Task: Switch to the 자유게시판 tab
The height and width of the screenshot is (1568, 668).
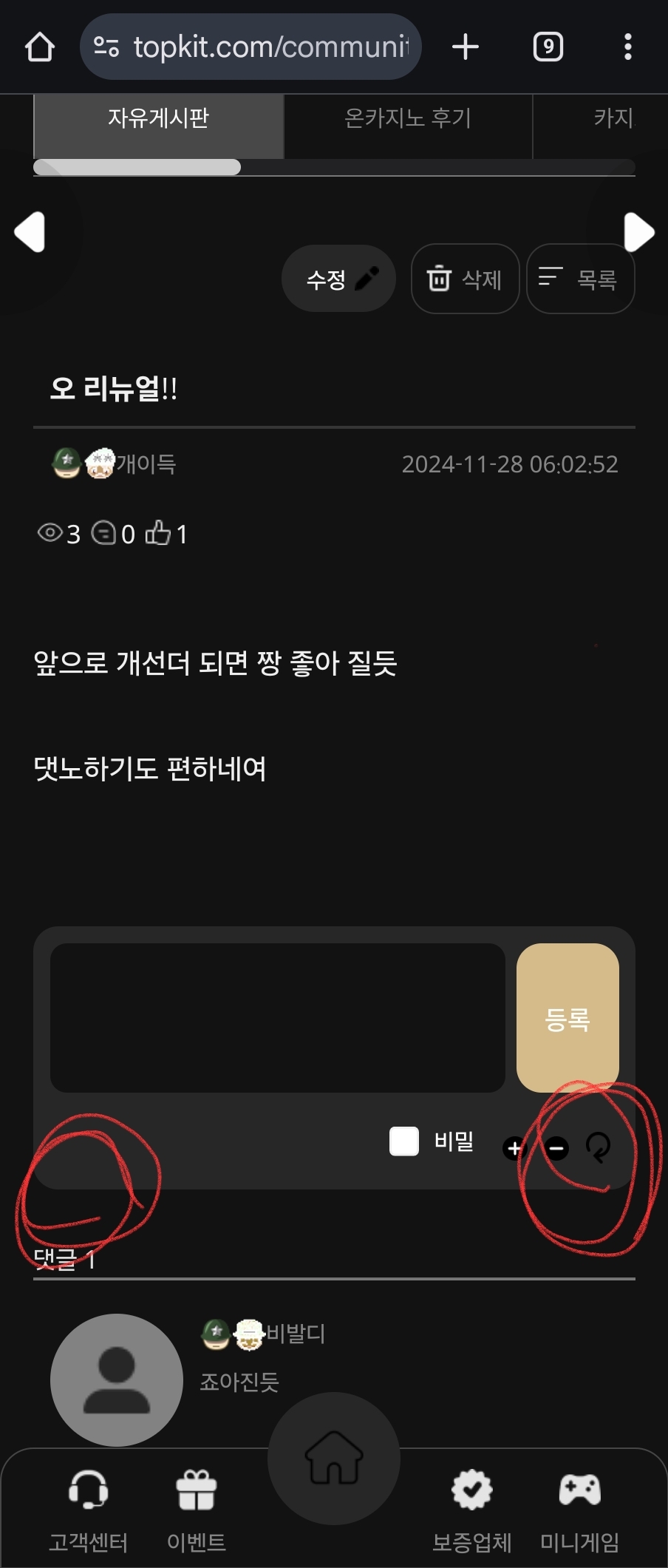Action: pyautogui.click(x=158, y=118)
